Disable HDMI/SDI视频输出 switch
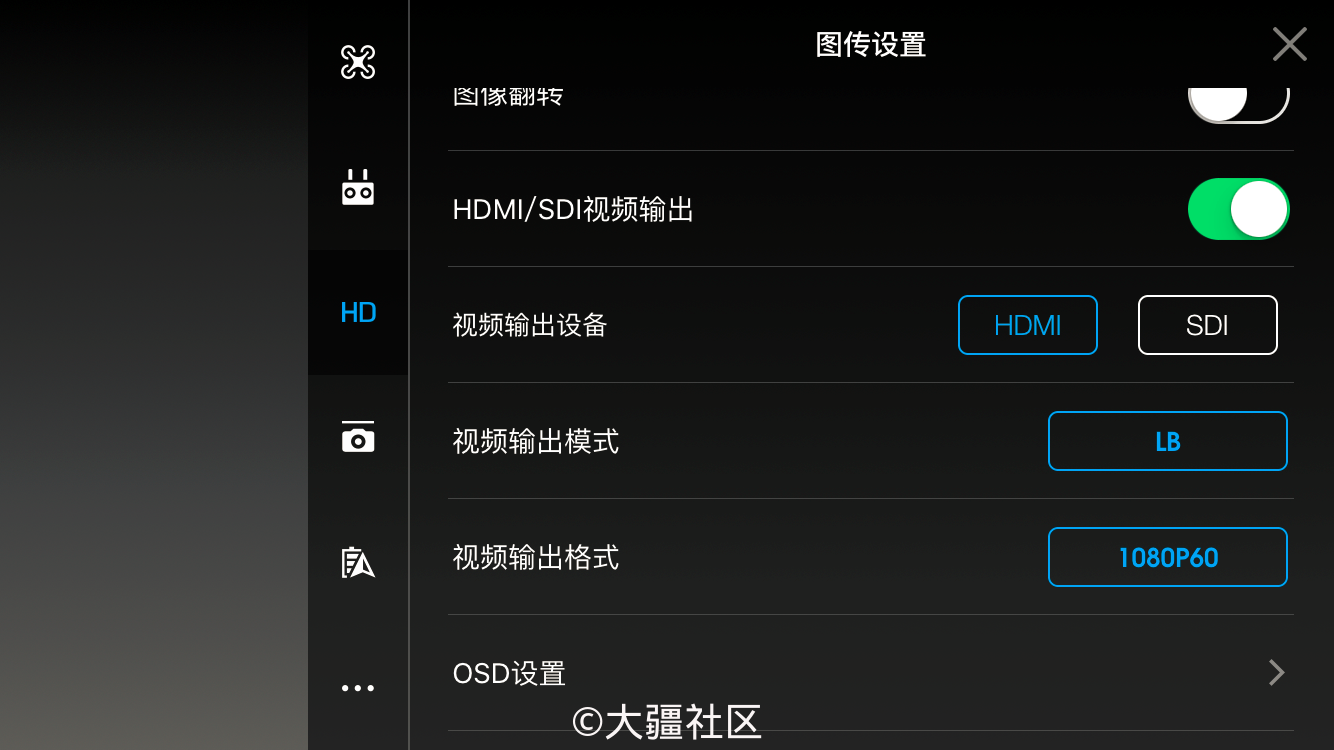The height and width of the screenshot is (750, 1334). tap(1238, 210)
